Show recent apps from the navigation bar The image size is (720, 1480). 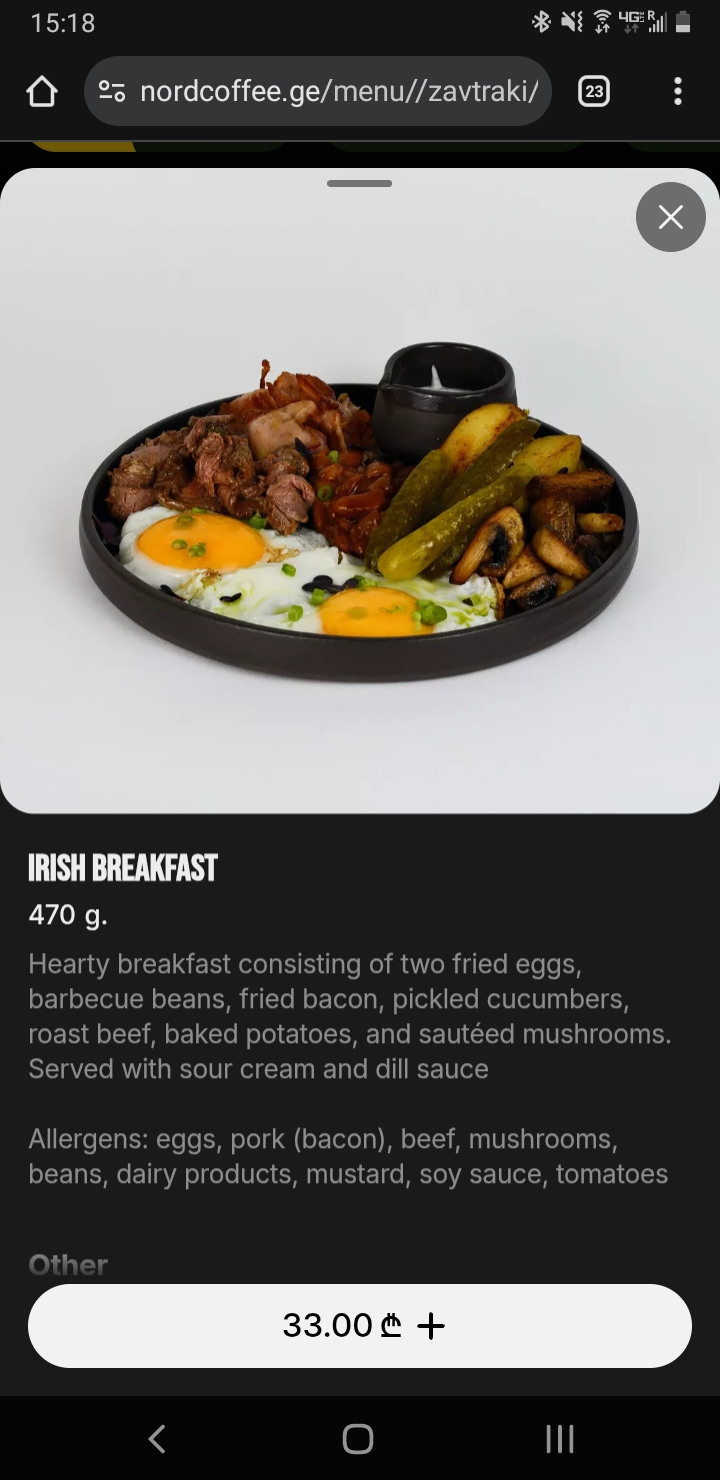point(560,1439)
